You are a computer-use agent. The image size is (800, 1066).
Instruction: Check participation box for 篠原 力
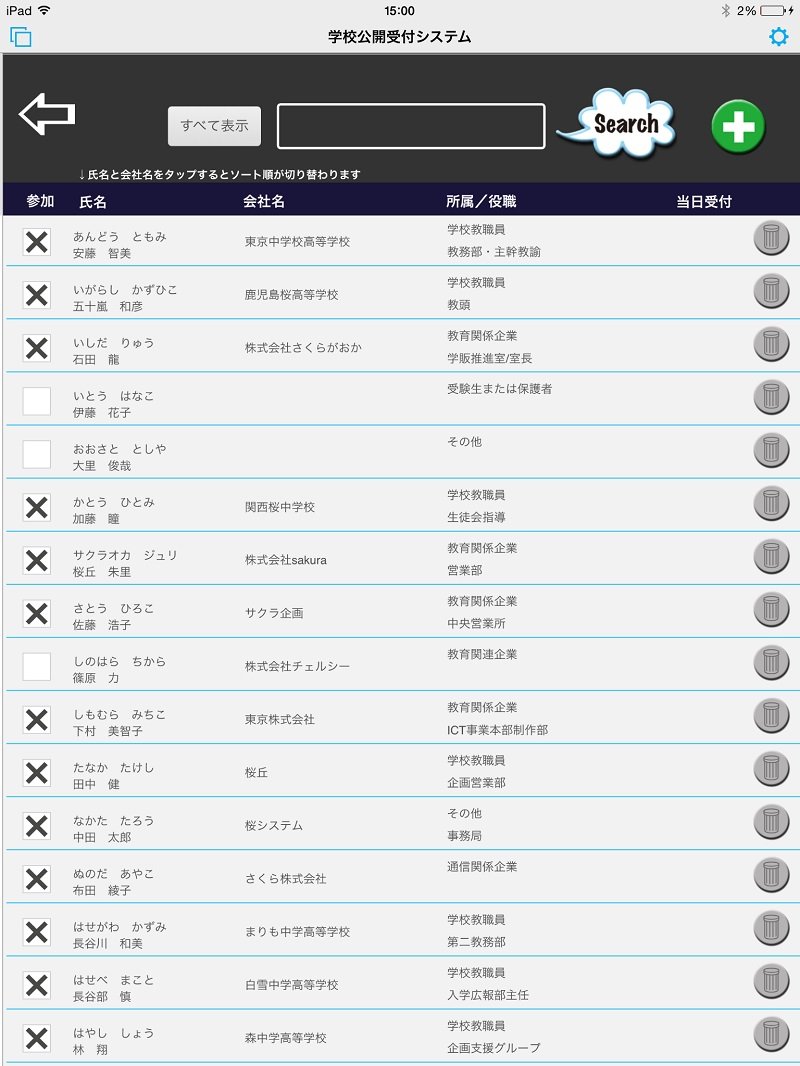point(37,667)
